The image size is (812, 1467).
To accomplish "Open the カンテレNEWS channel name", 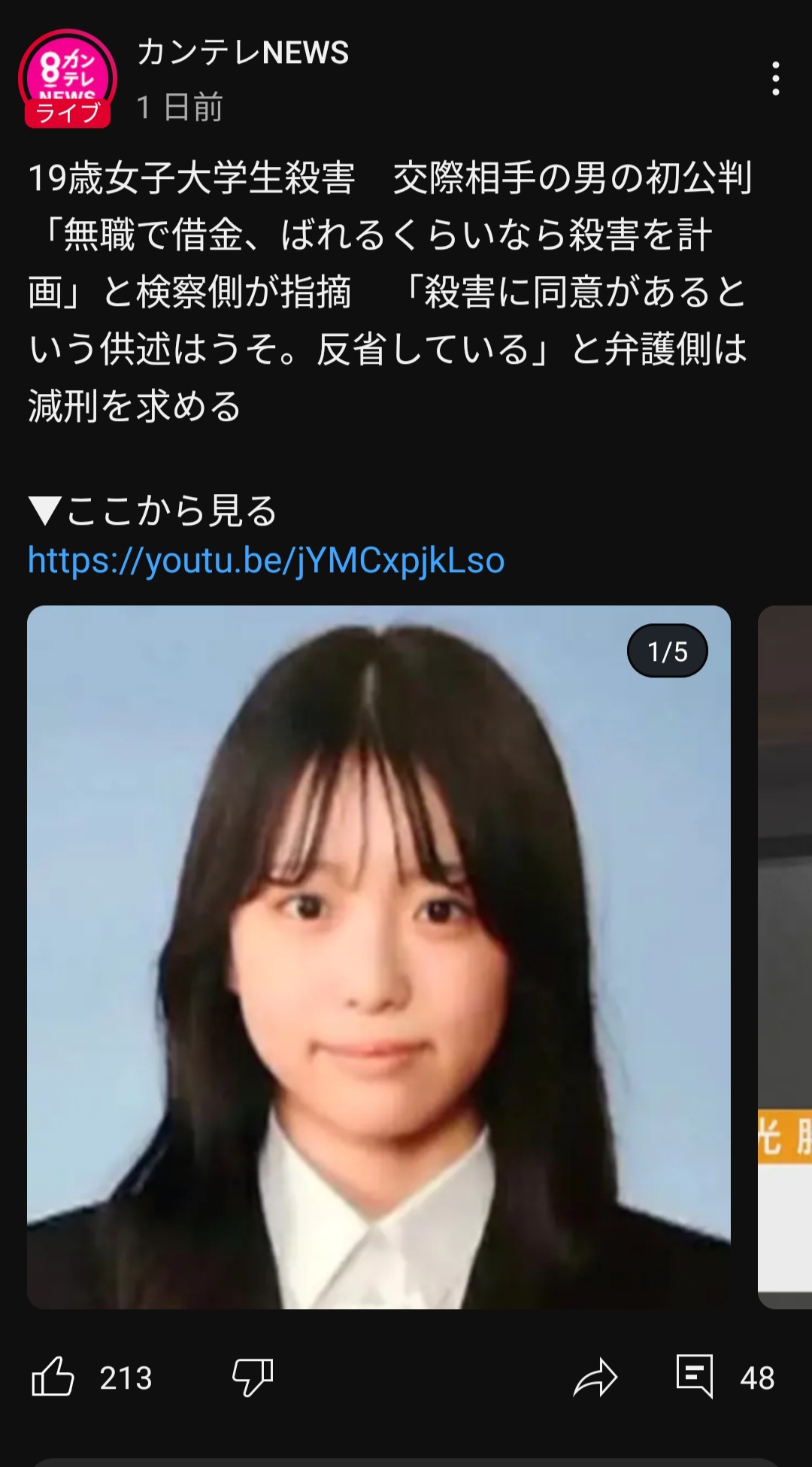I will (x=243, y=53).
